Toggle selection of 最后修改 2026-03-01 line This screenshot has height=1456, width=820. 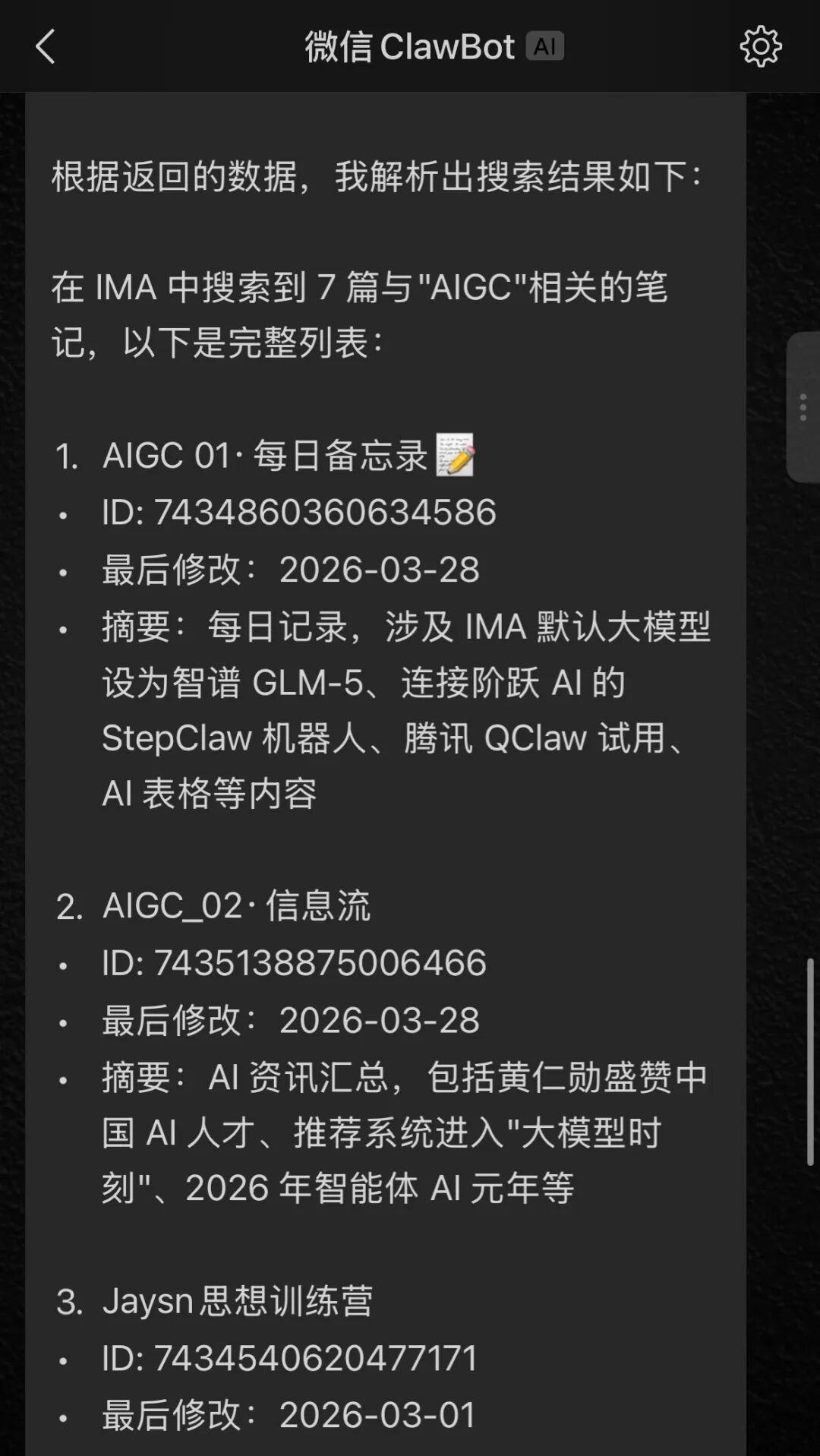(x=289, y=1413)
